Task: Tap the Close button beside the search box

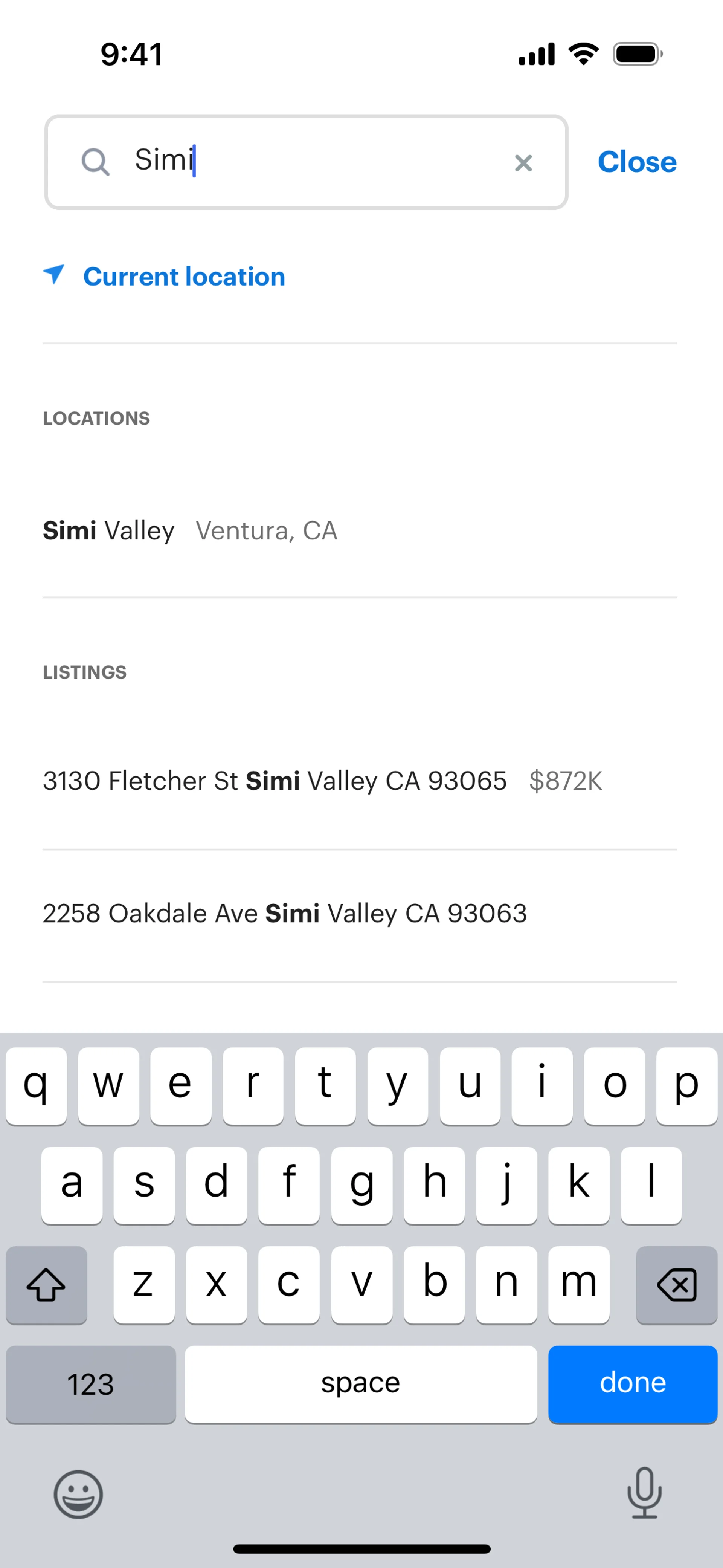Action: point(637,162)
